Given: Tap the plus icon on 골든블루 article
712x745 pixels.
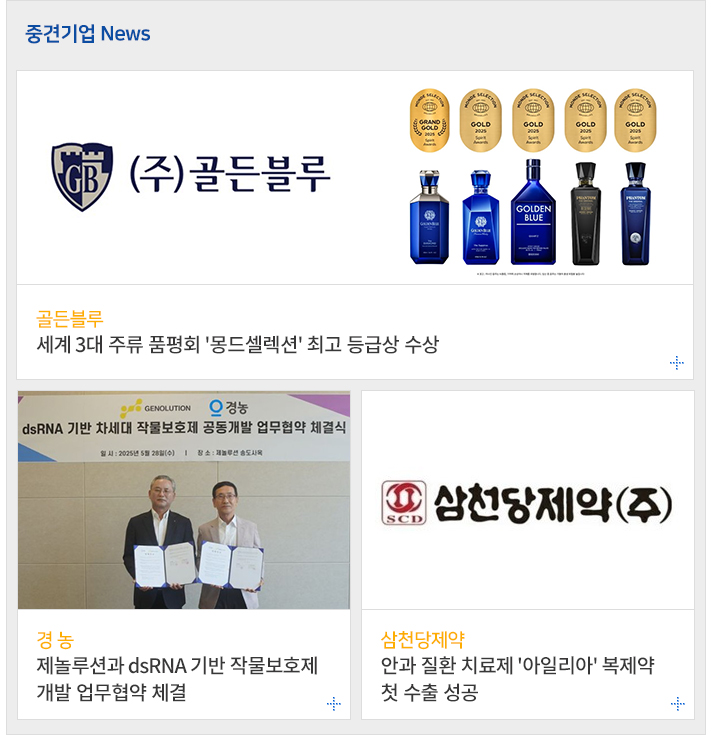Looking at the screenshot, I should 677,363.
